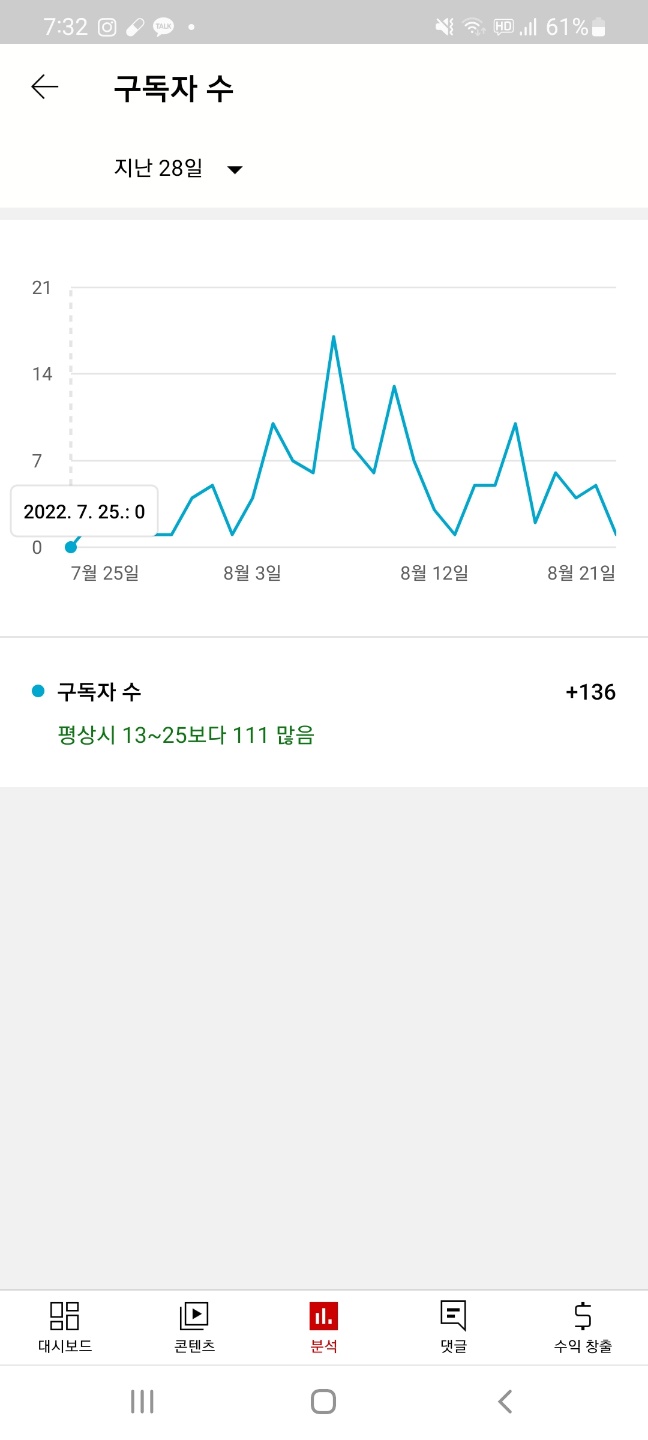648x1440 pixels.
Task: Open the 댓글 tab
Action: click(453, 1327)
